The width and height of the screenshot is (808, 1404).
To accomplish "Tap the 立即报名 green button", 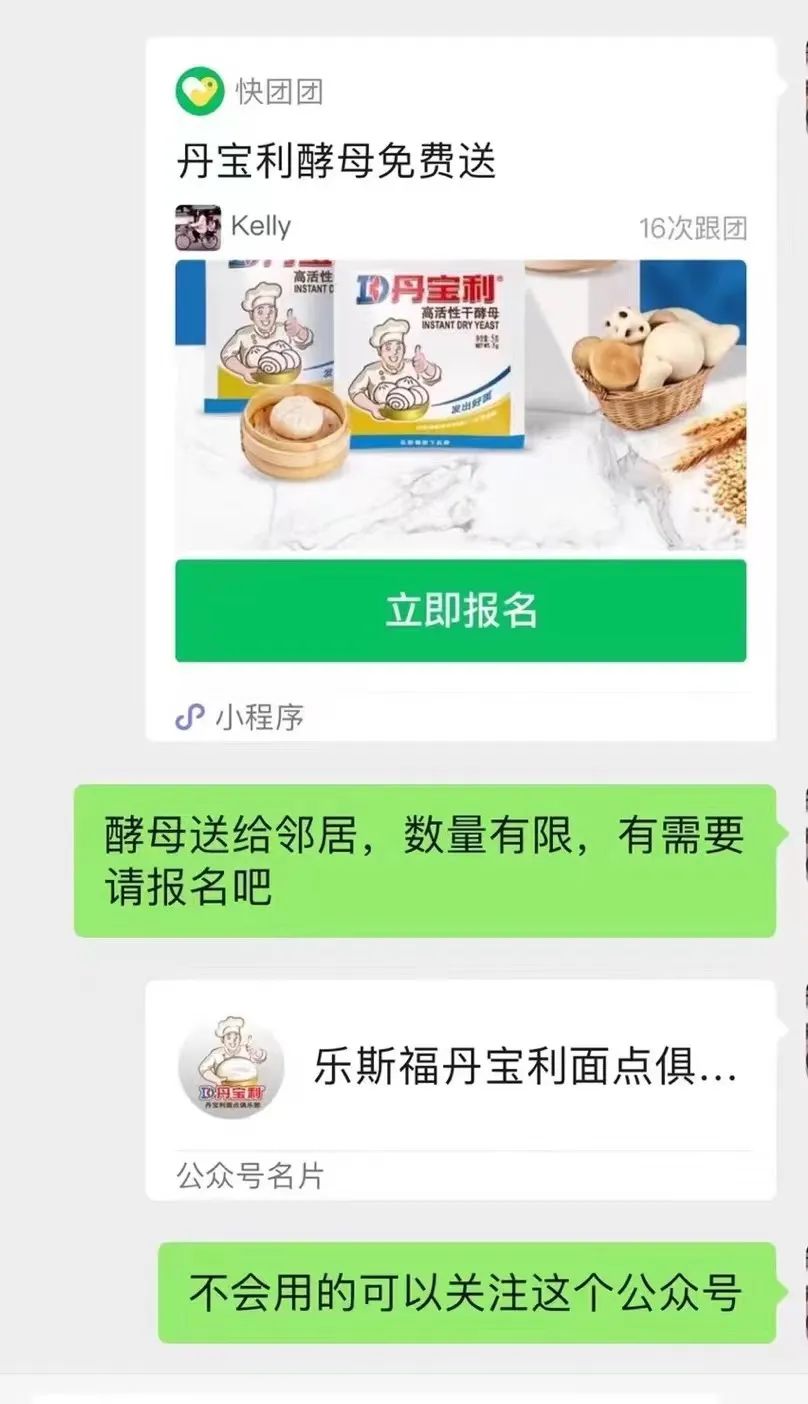I will tap(460, 610).
